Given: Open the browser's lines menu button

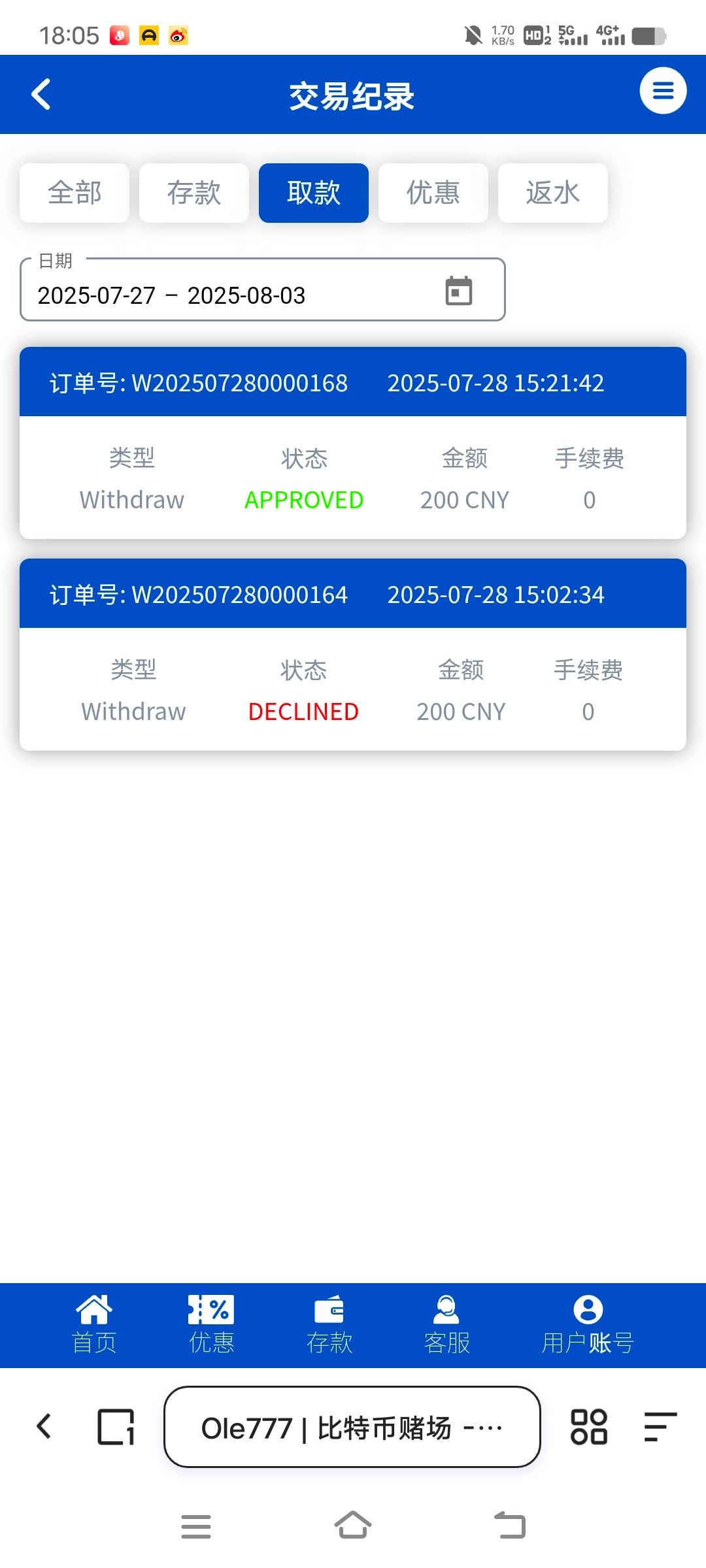Looking at the screenshot, I should click(x=660, y=1427).
